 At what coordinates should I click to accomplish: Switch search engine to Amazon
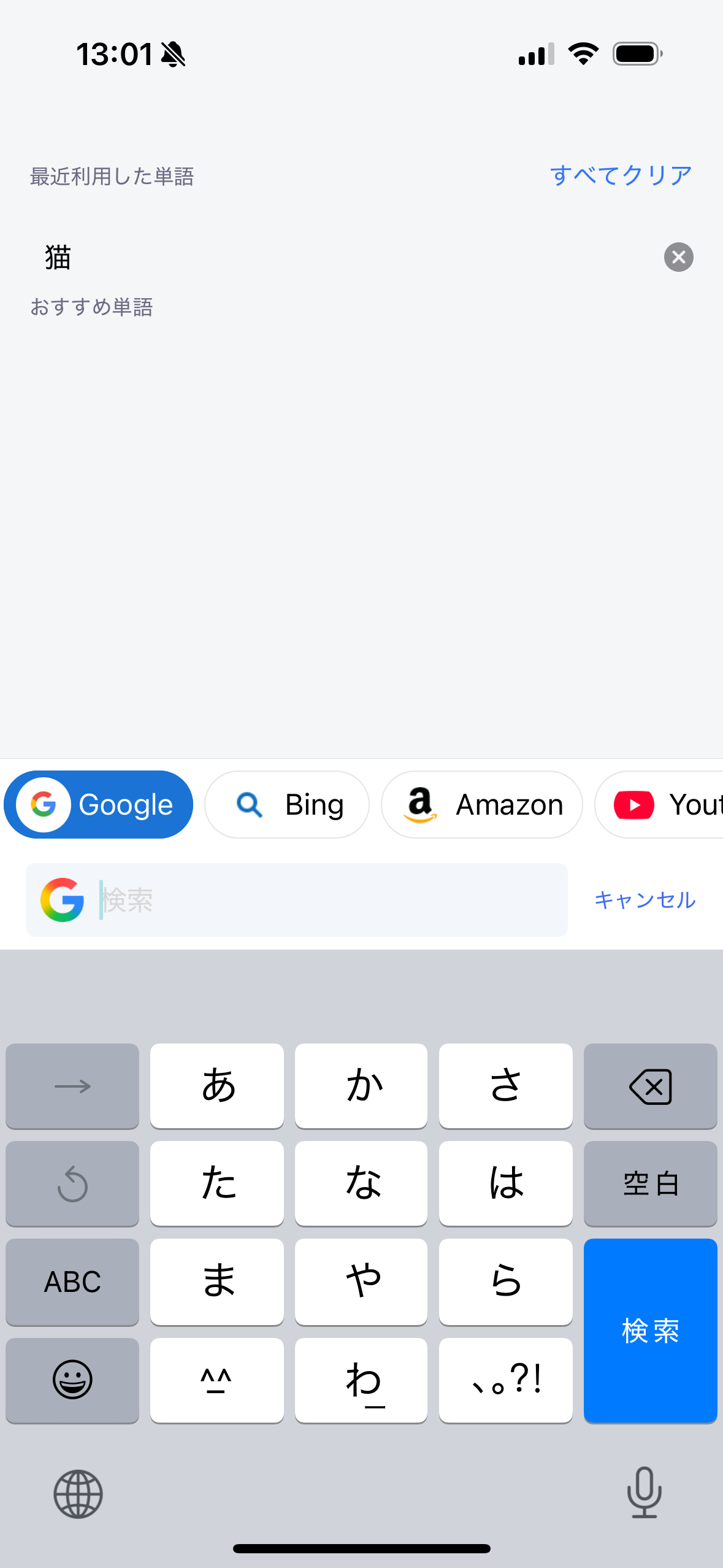point(482,804)
